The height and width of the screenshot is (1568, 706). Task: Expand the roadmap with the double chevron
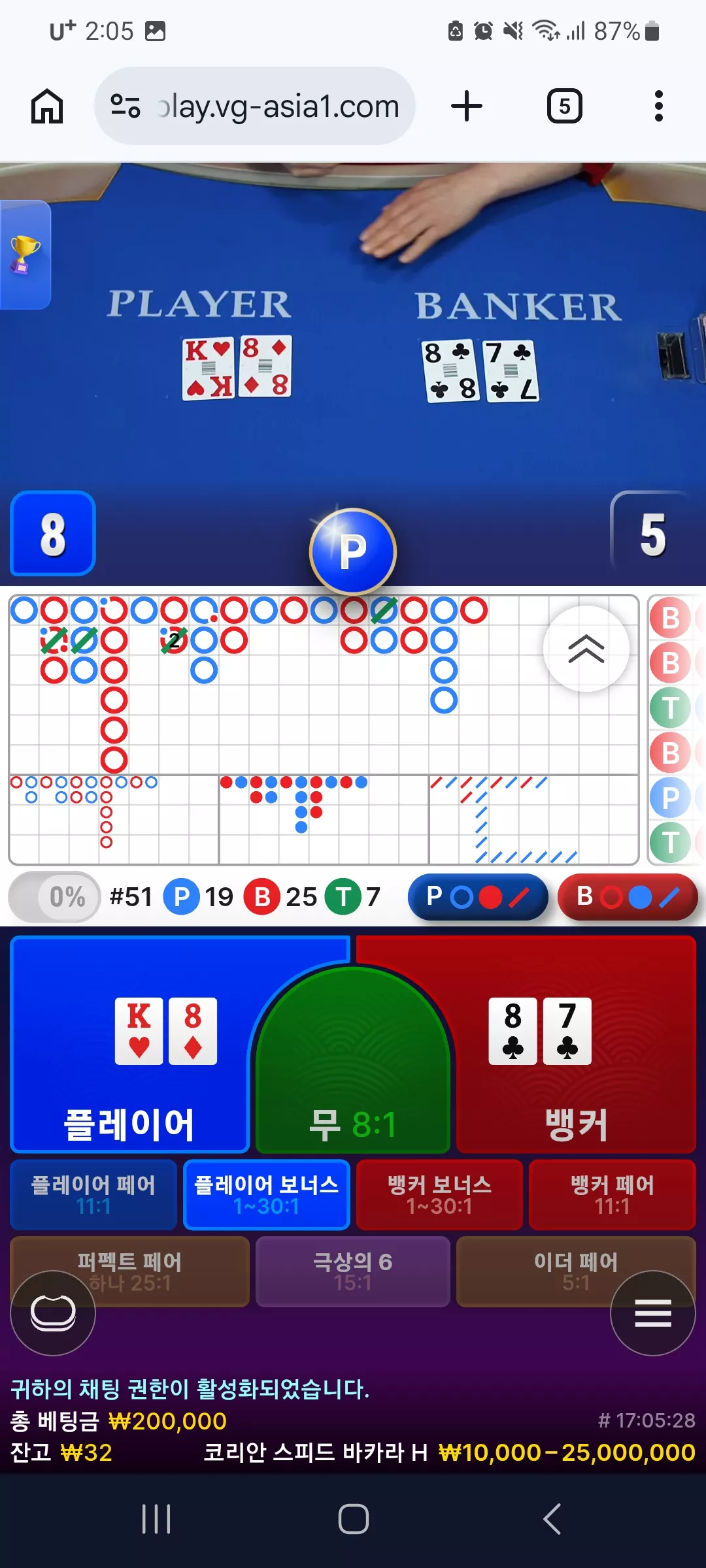pyautogui.click(x=586, y=649)
